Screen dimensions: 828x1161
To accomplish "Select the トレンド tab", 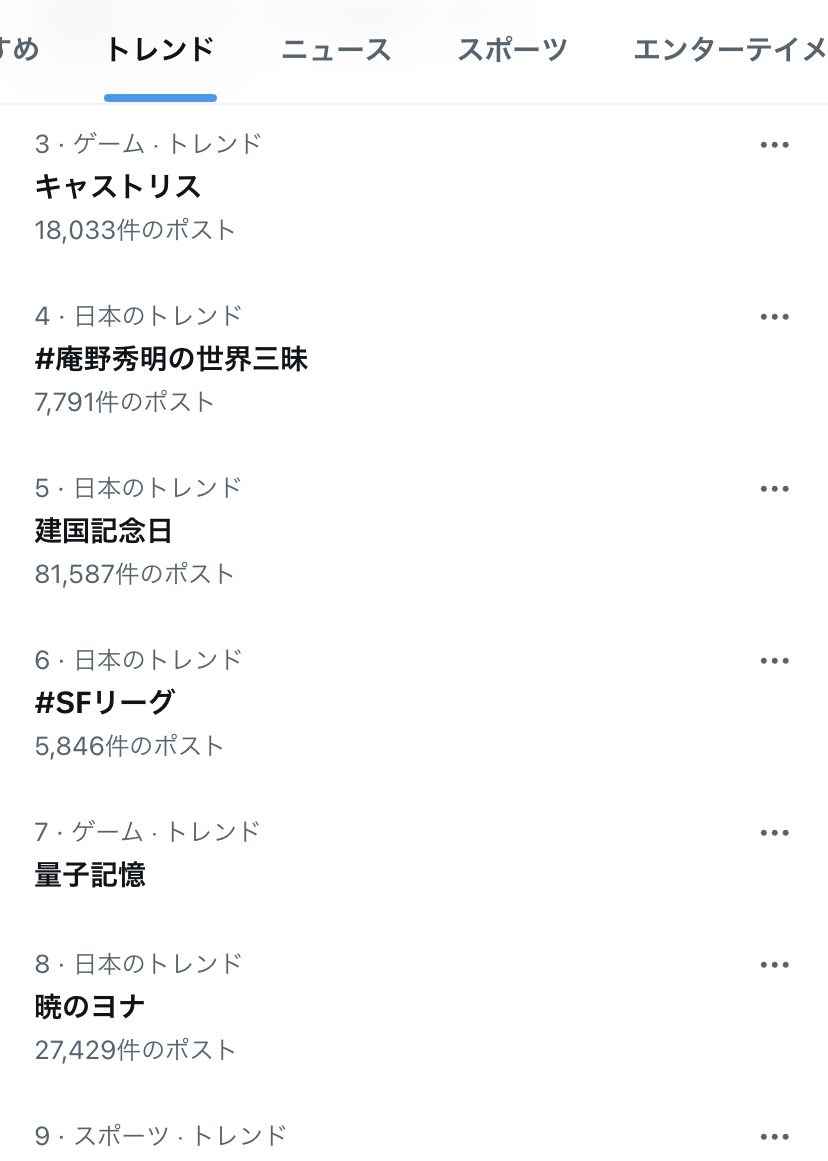I will point(160,50).
